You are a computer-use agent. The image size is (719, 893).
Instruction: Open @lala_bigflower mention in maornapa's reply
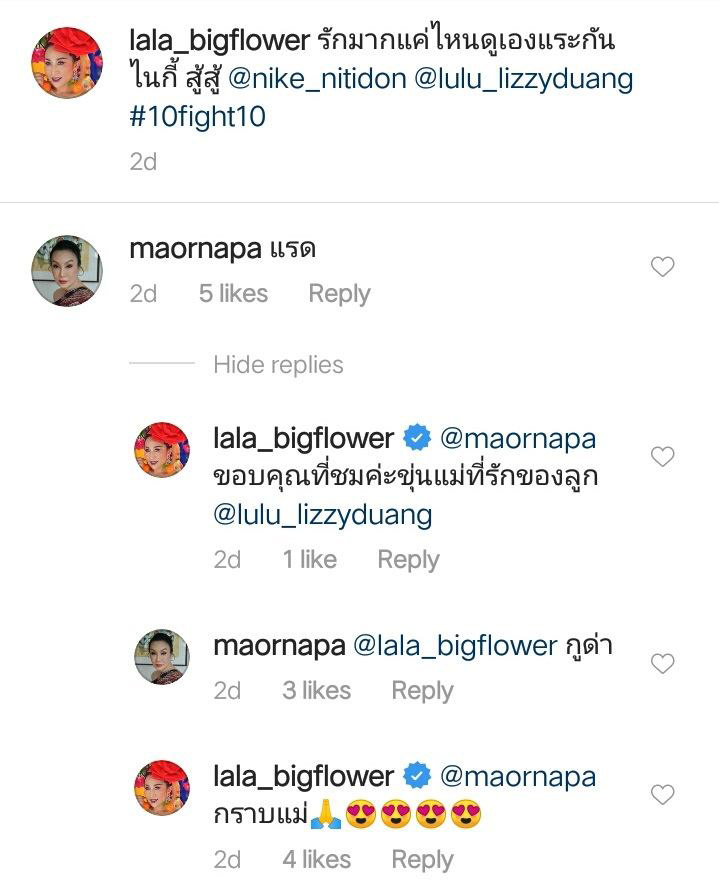coord(454,646)
